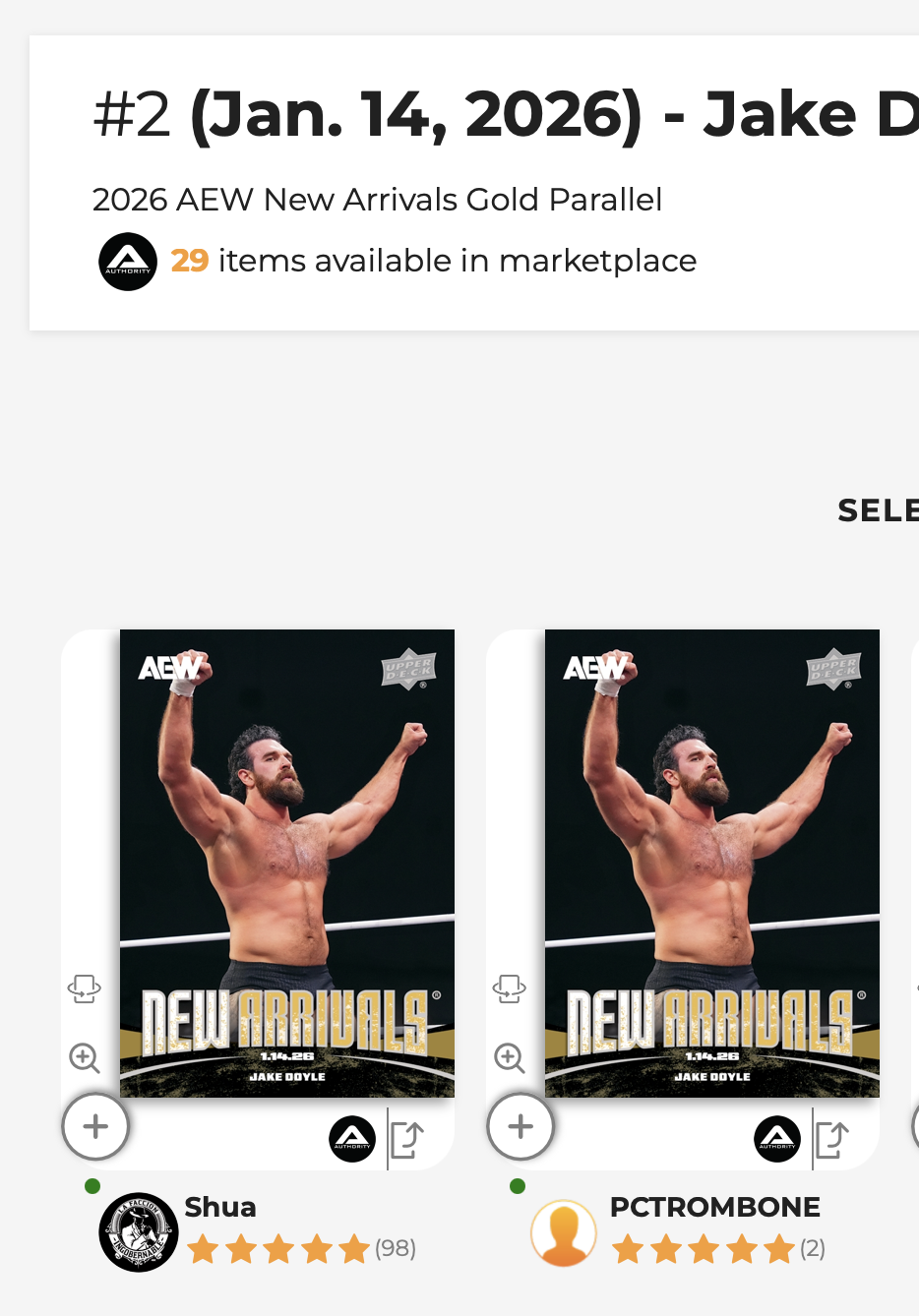
Task: View PCTROMBONE's seller profile
Action: (x=714, y=1207)
